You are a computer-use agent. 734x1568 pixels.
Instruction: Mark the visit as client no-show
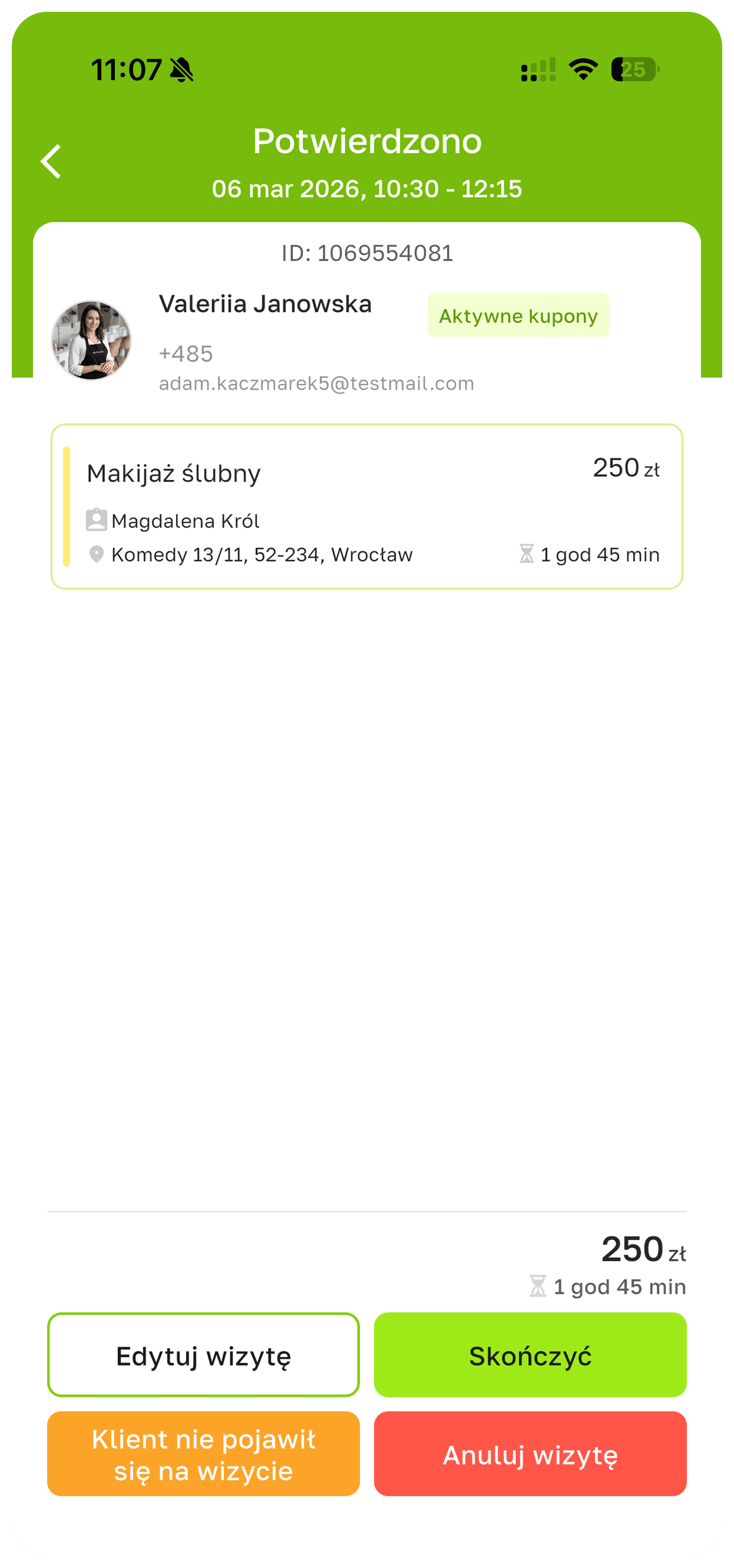(203, 1454)
